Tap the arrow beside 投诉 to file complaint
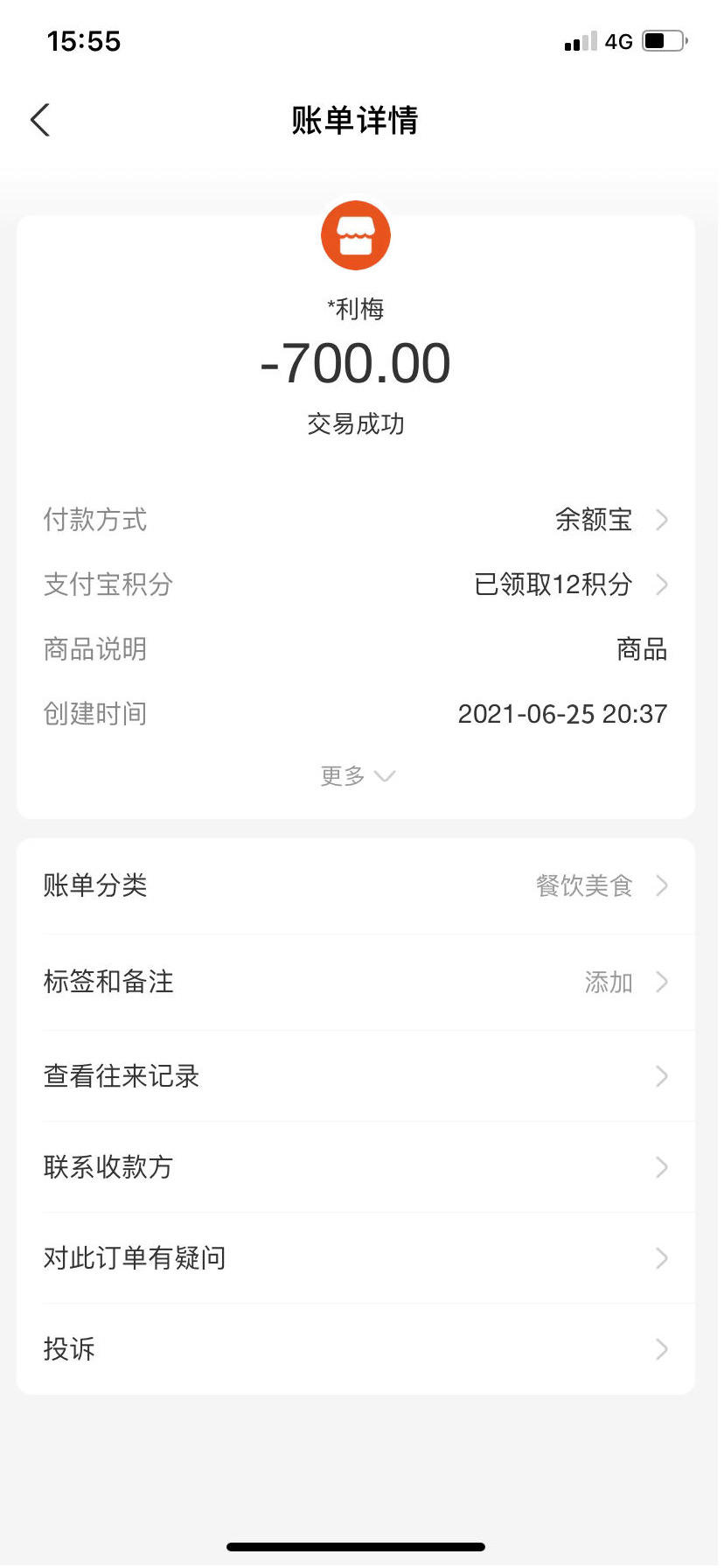724x1568 pixels. pyautogui.click(x=662, y=1349)
